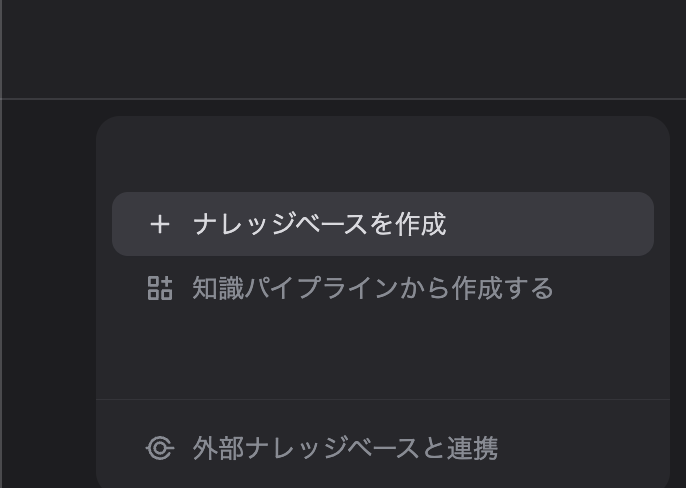Select ナレッジベースを作成 option
Screen dimensions: 686x488
320,224
